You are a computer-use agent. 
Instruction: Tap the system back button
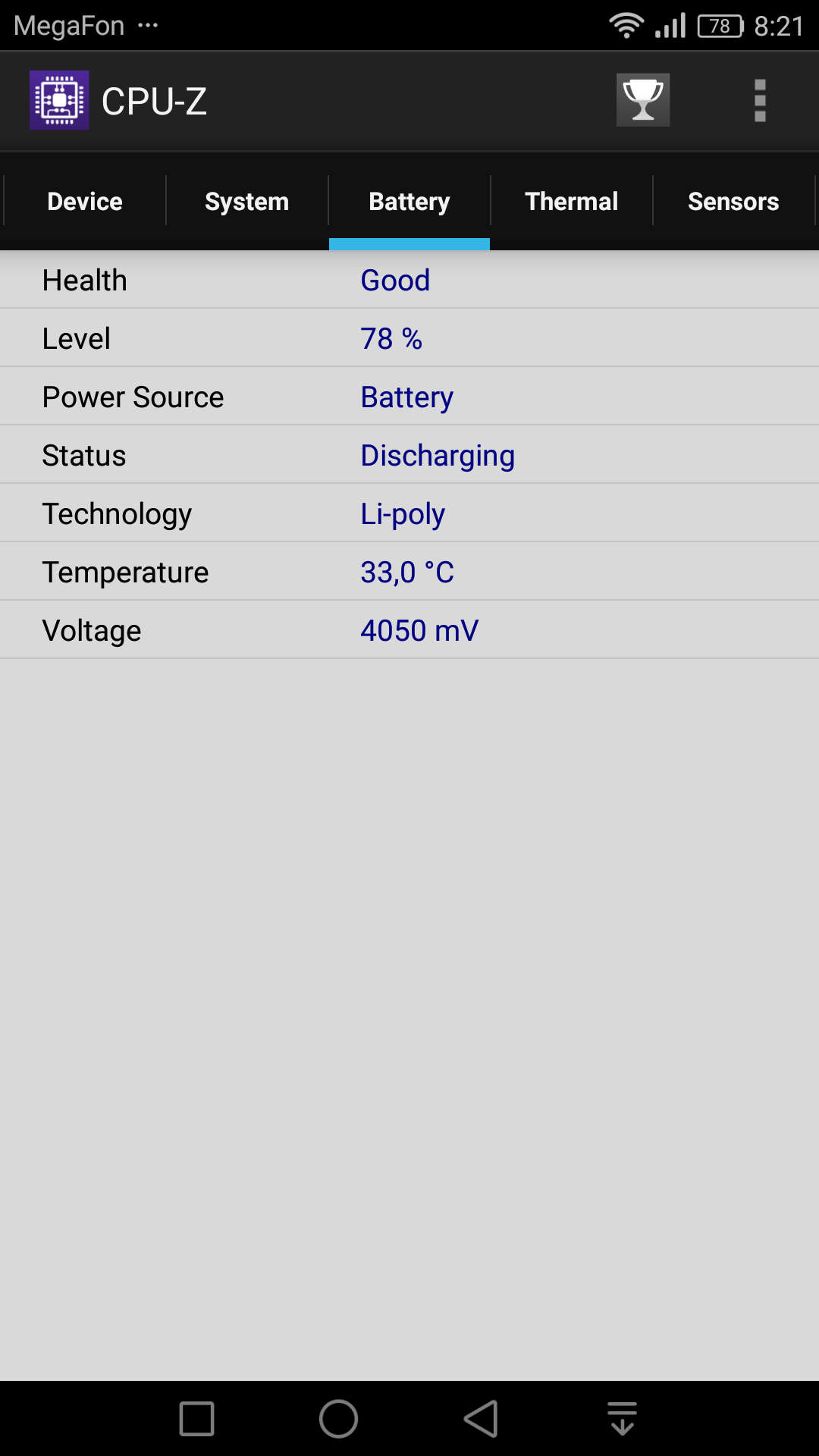point(481,1418)
